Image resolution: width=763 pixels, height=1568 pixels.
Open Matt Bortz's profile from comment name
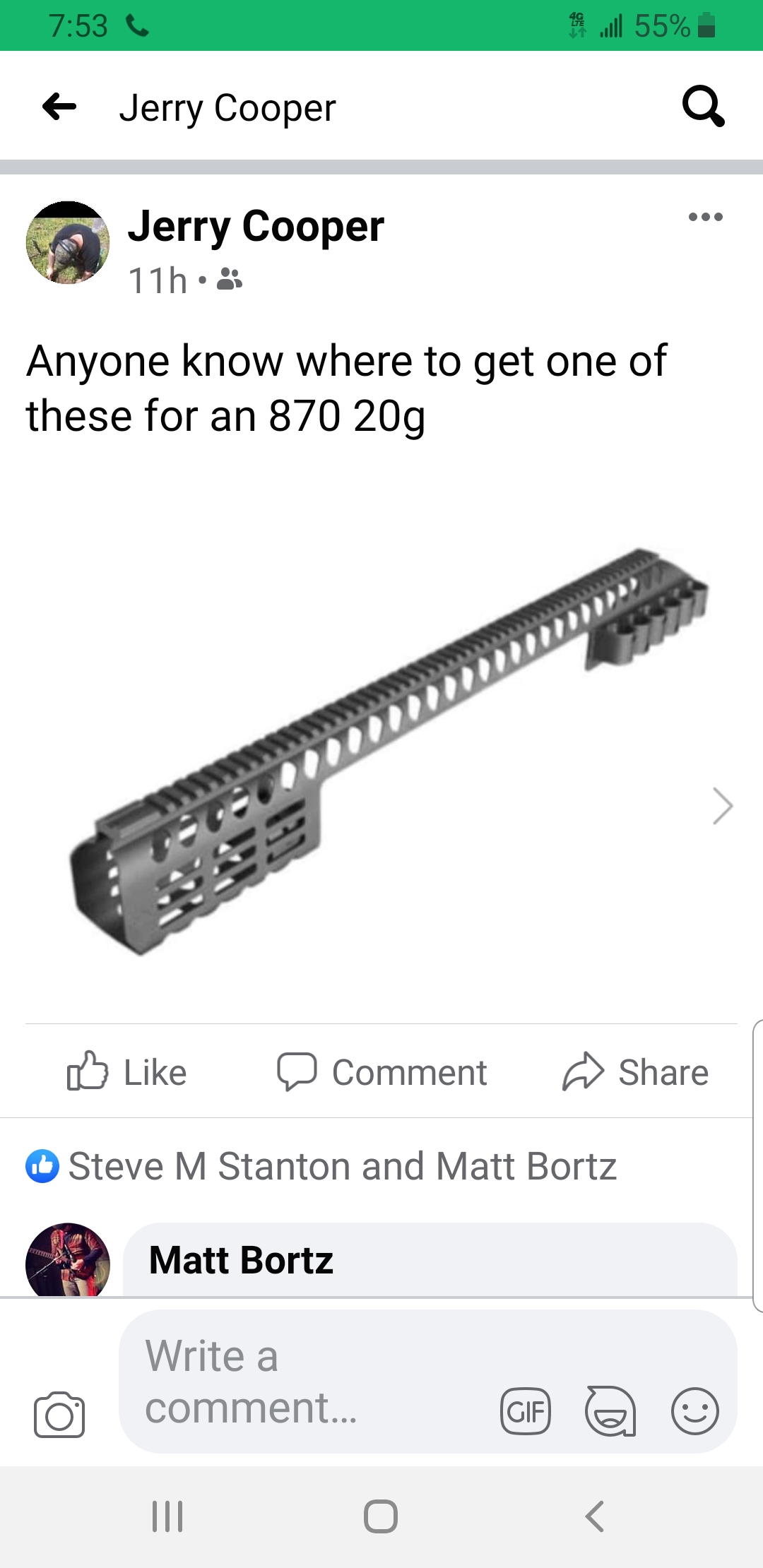(241, 1261)
